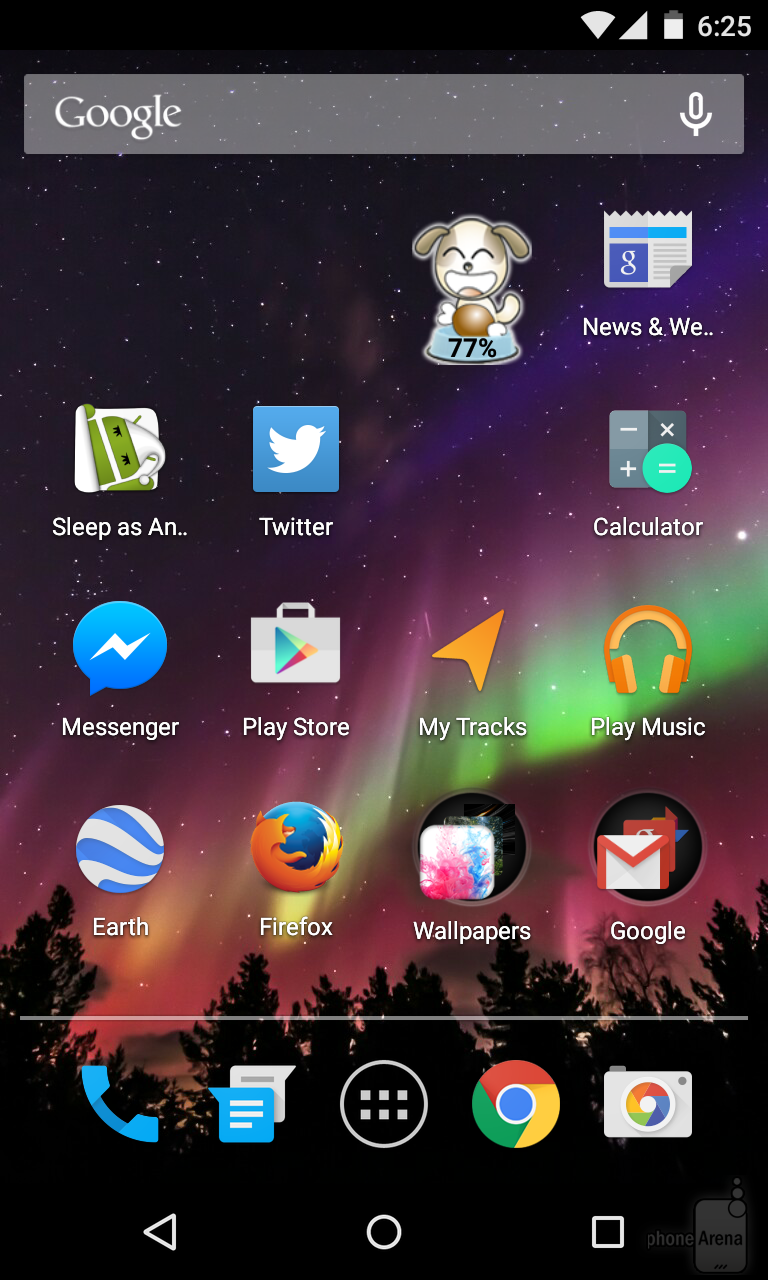
Task: Start voice search with the microphone
Action: coord(695,114)
